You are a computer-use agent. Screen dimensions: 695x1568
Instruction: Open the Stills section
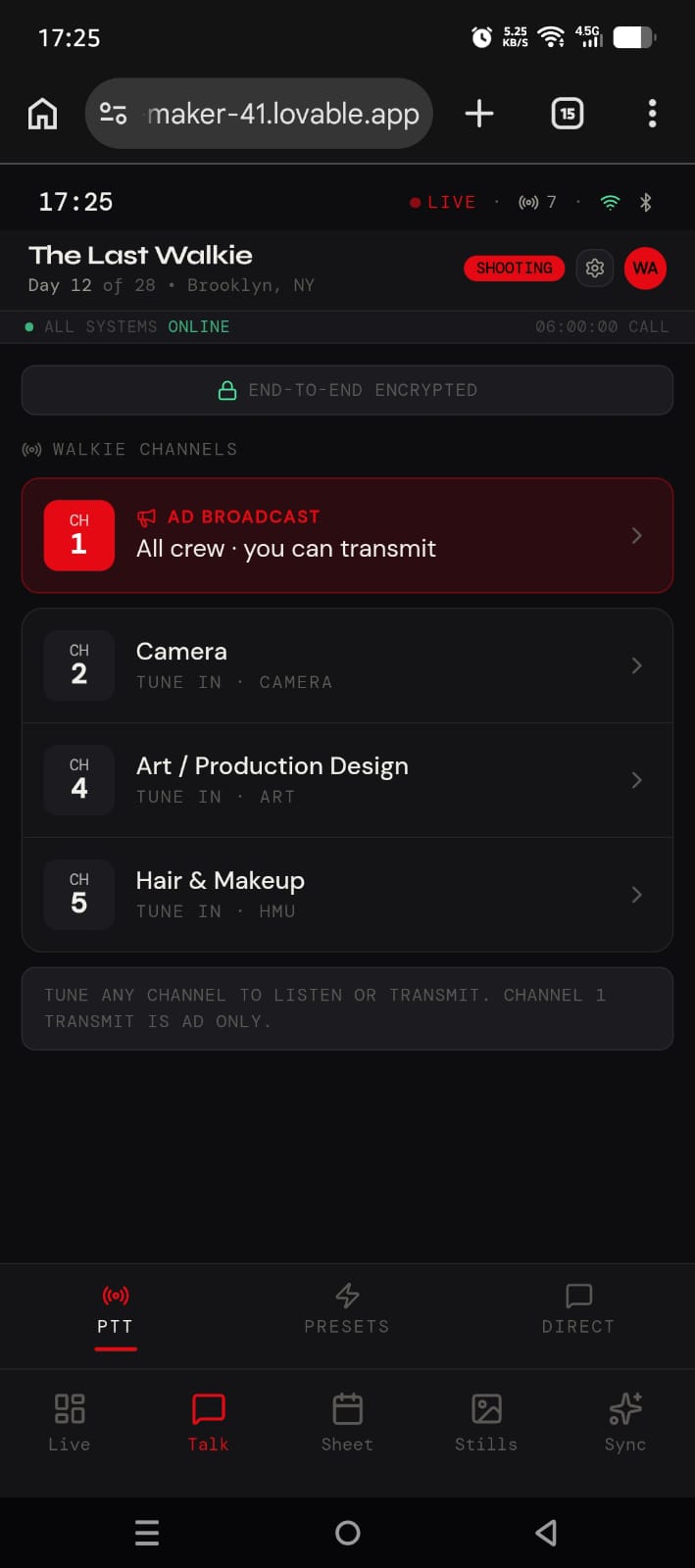486,1422
